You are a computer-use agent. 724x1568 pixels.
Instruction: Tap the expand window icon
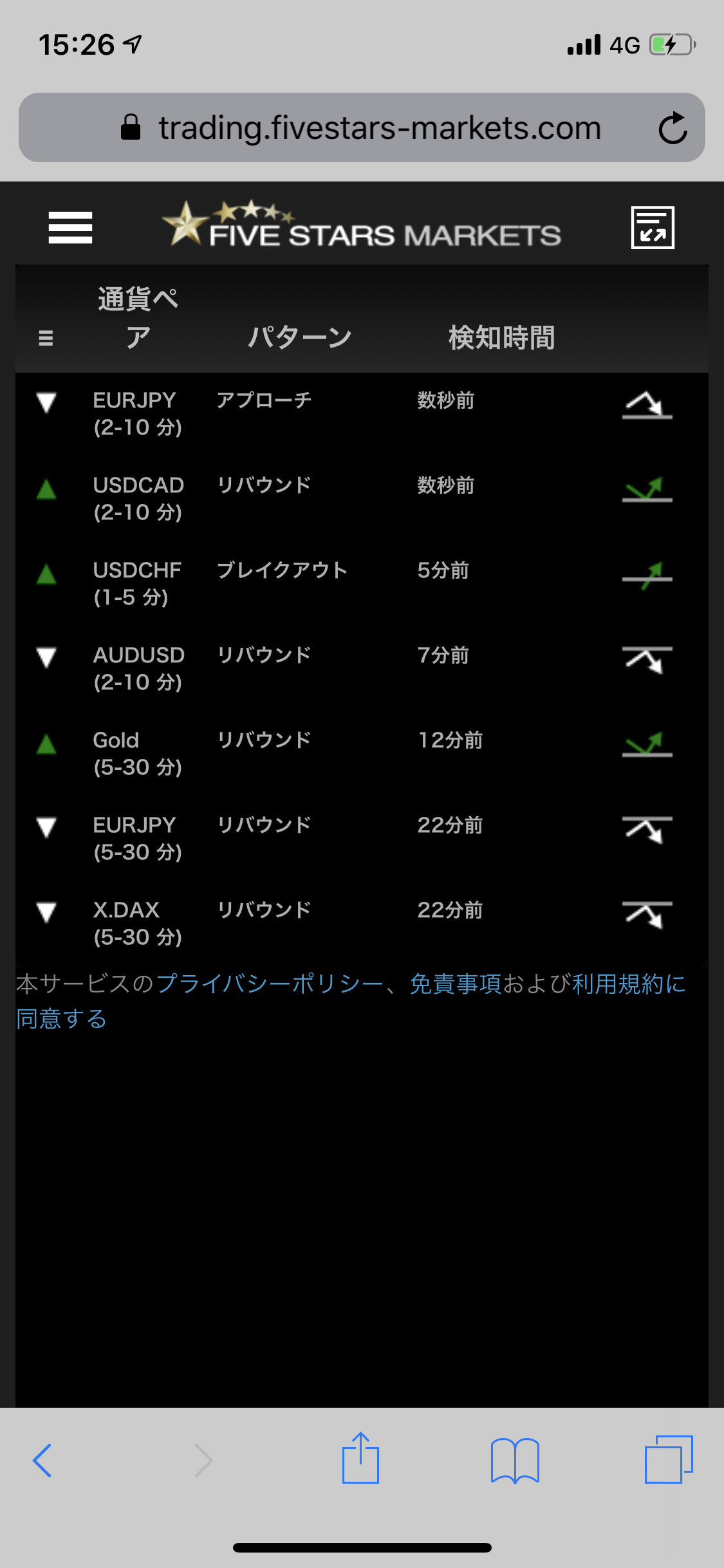(652, 228)
